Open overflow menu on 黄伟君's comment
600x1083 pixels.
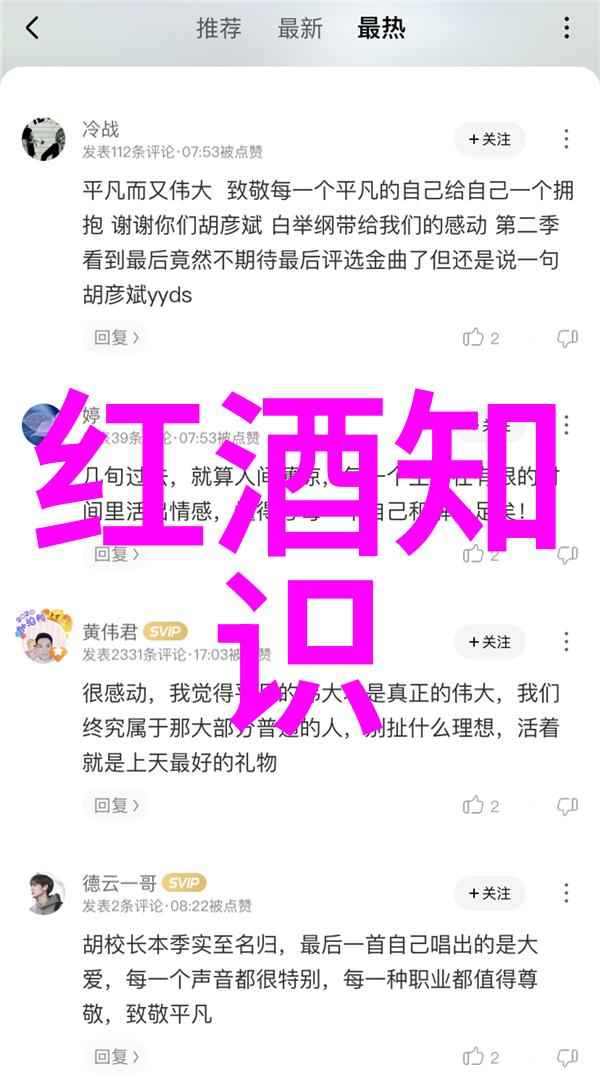tap(567, 642)
